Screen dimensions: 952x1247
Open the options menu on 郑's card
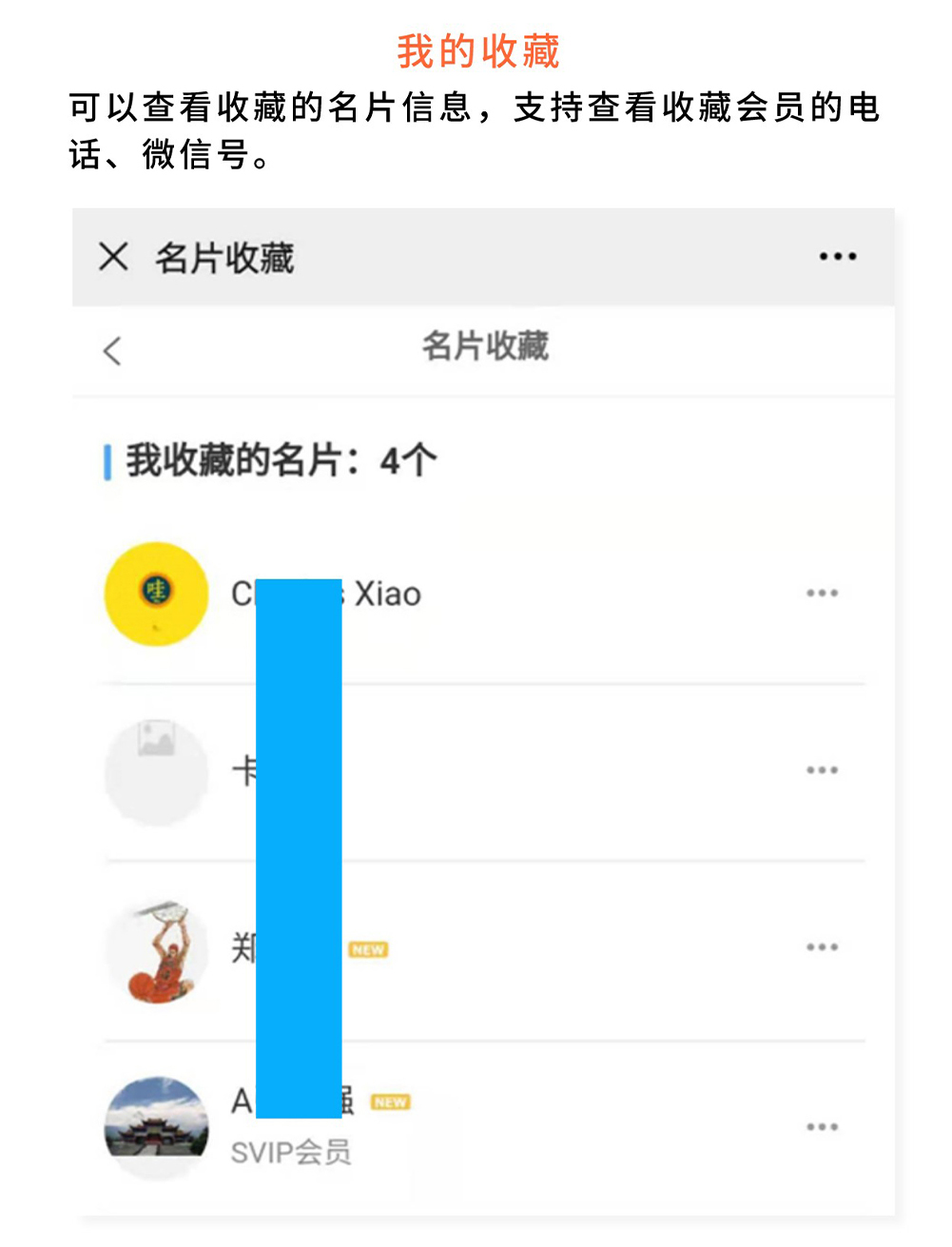(821, 946)
